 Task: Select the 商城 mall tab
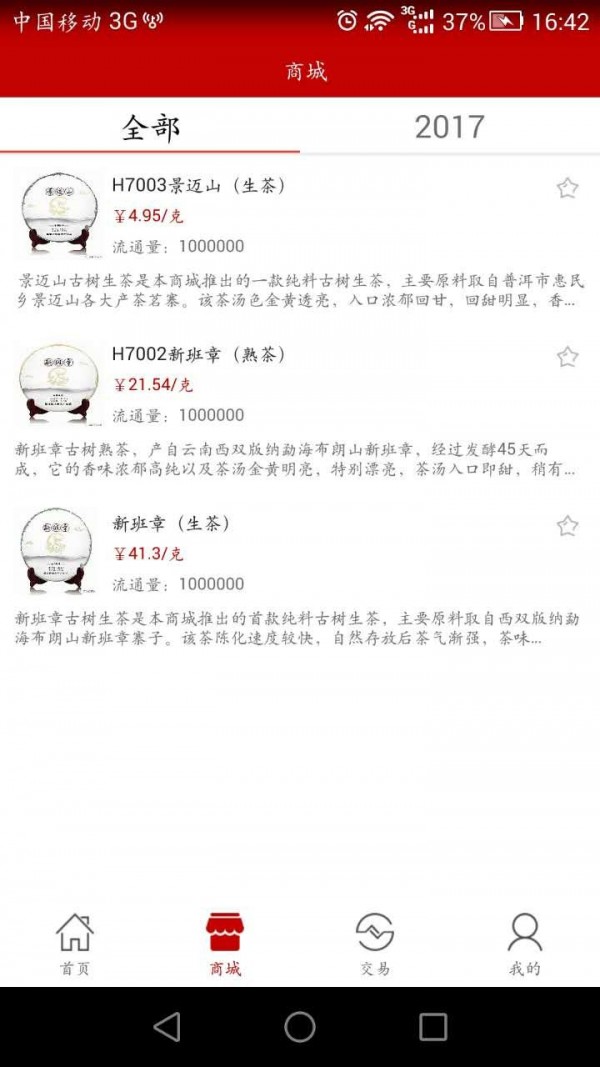coord(225,944)
